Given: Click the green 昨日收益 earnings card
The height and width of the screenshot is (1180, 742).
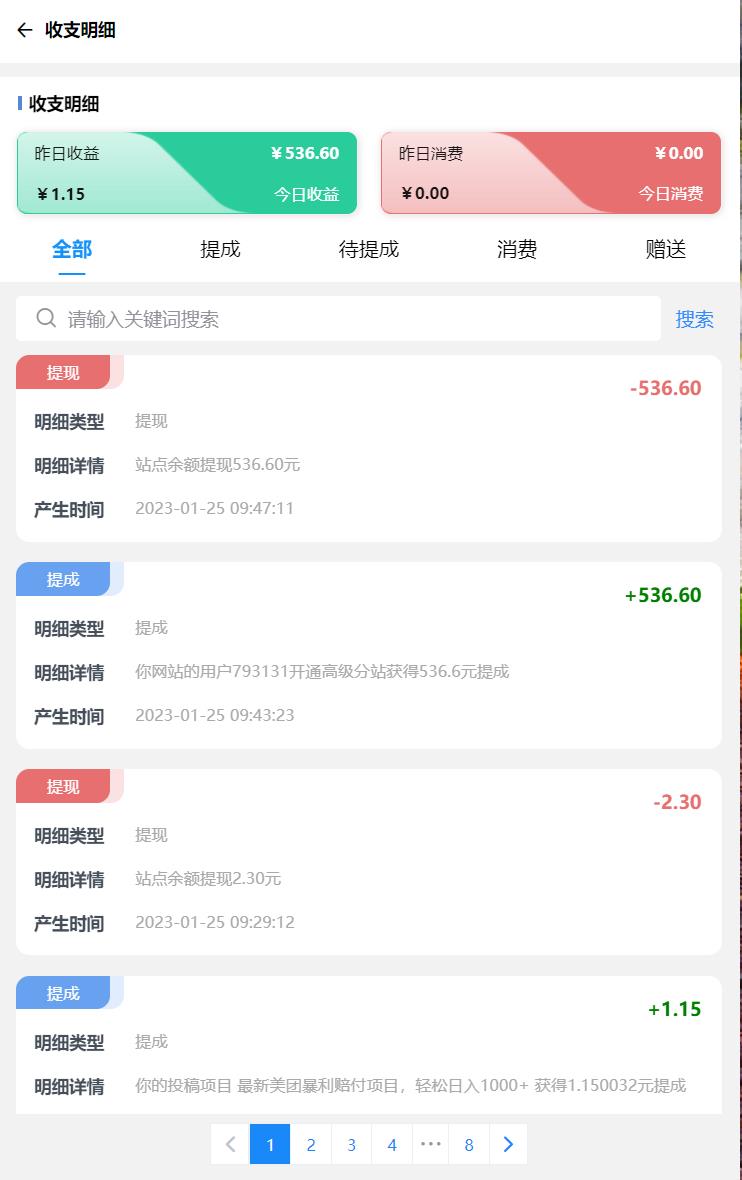Looking at the screenshot, I should (187, 172).
